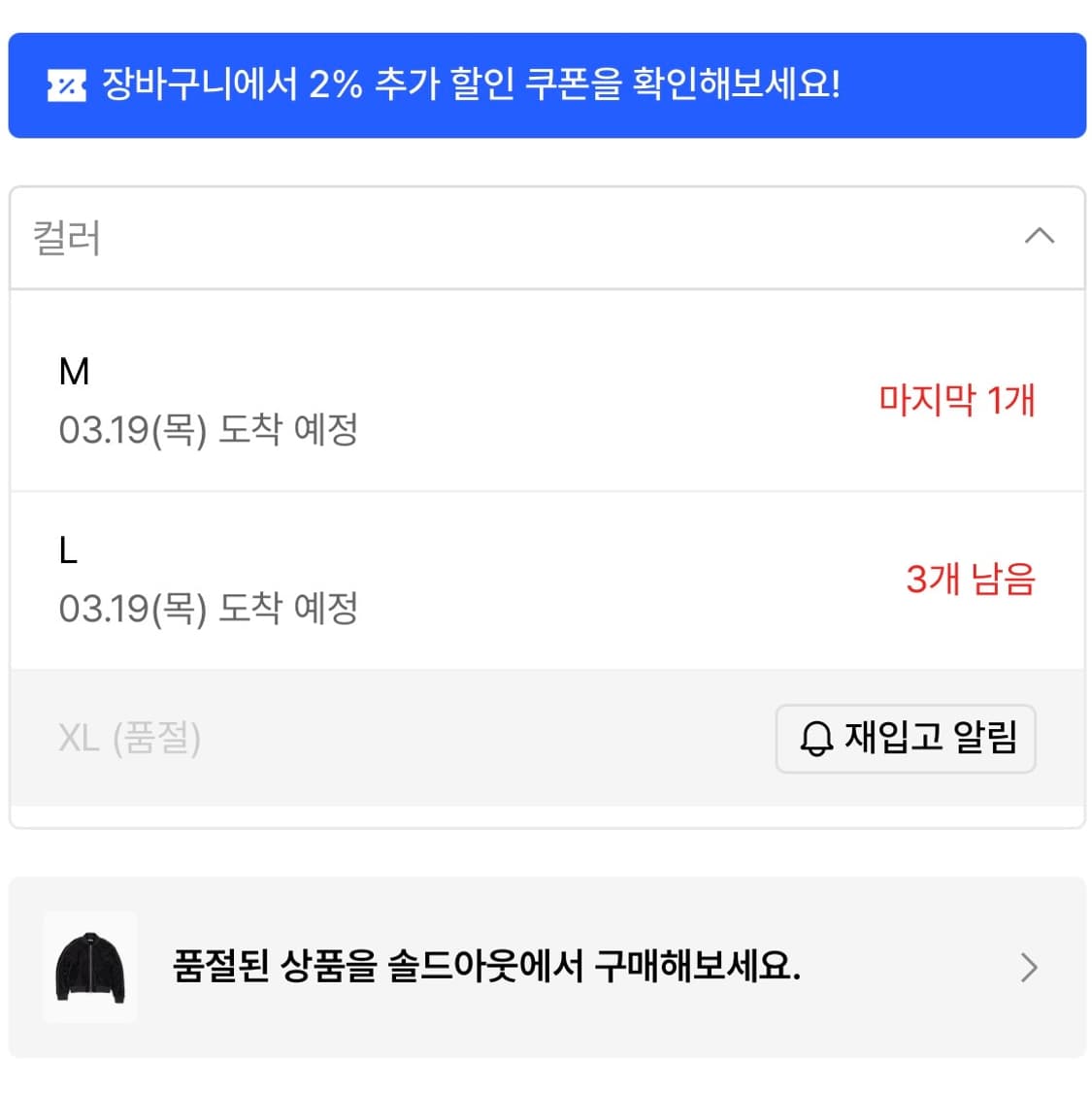Click M's 03.19(목) 도착 예정 delivery text
The height and width of the screenshot is (1093, 1092).
(210, 431)
